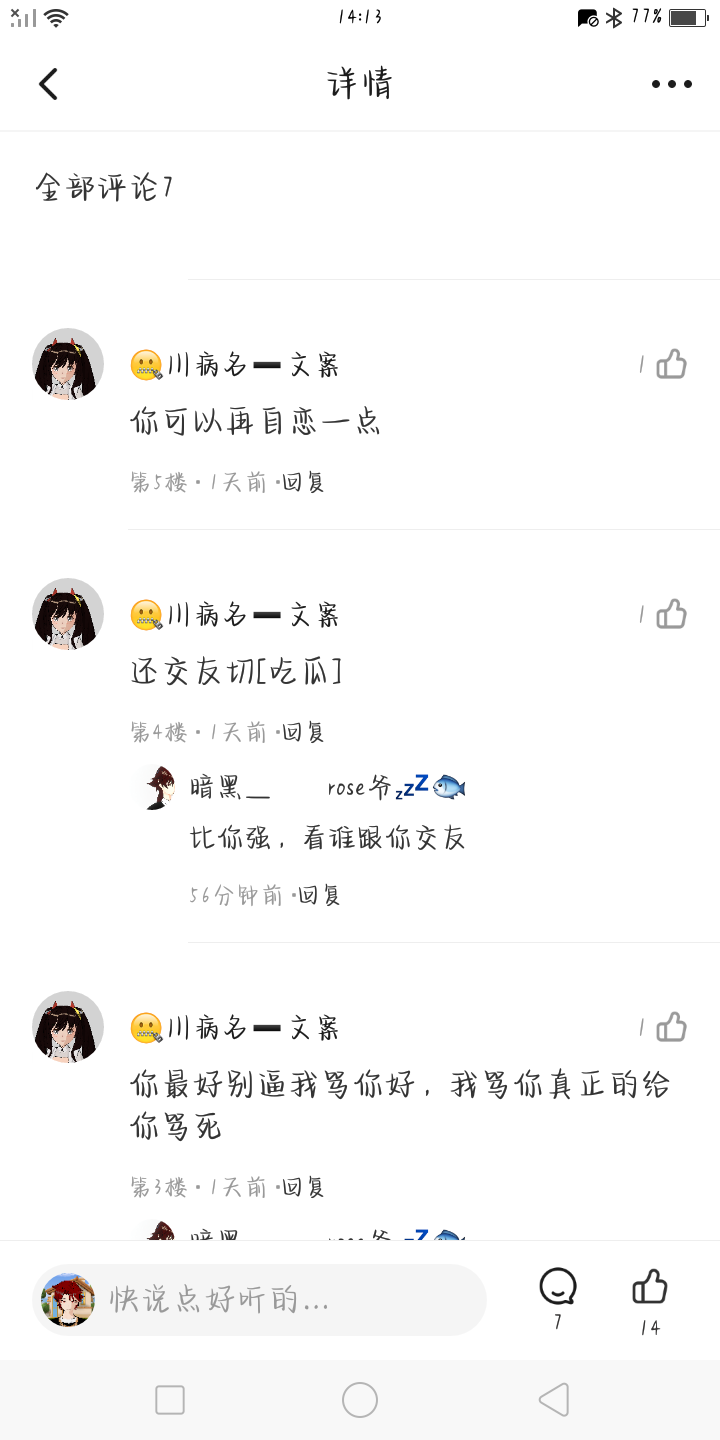Image resolution: width=720 pixels, height=1440 pixels.
Task: Open the avatar beside the 第4楼 comment
Action: pos(68,614)
